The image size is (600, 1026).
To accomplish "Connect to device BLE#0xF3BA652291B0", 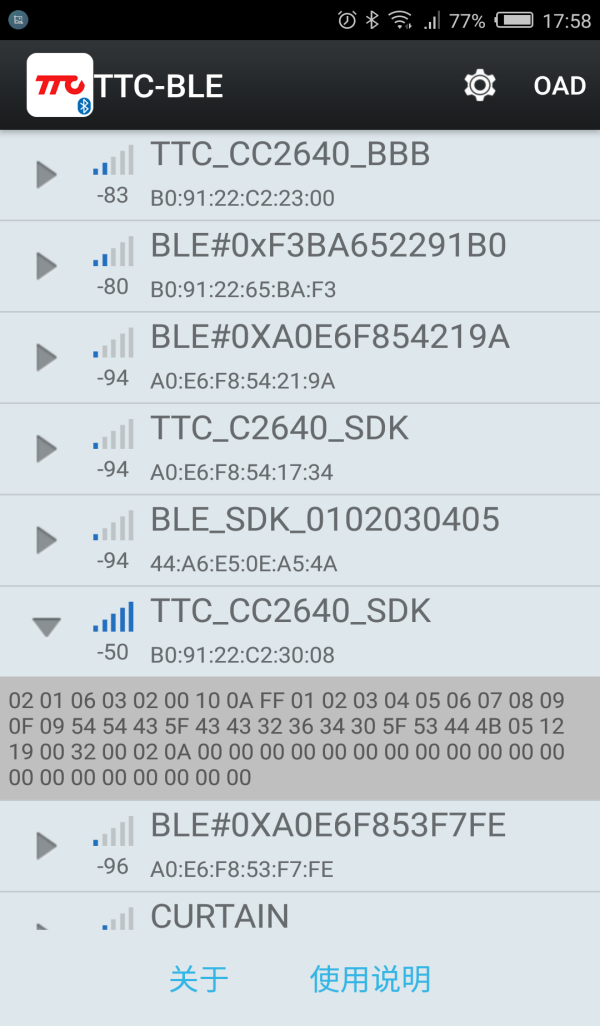I will [x=300, y=267].
